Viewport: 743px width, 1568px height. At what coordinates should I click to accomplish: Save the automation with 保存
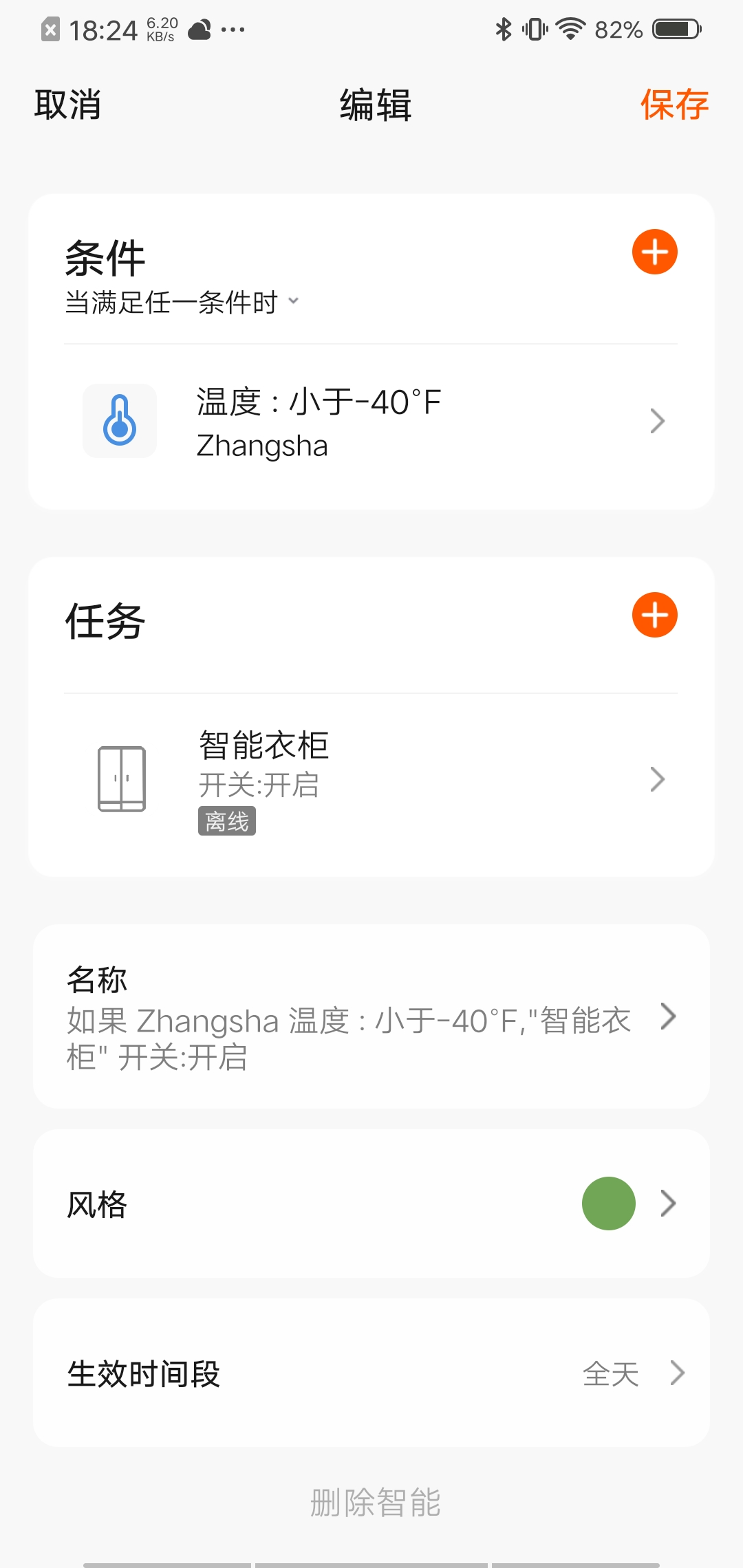[675, 105]
